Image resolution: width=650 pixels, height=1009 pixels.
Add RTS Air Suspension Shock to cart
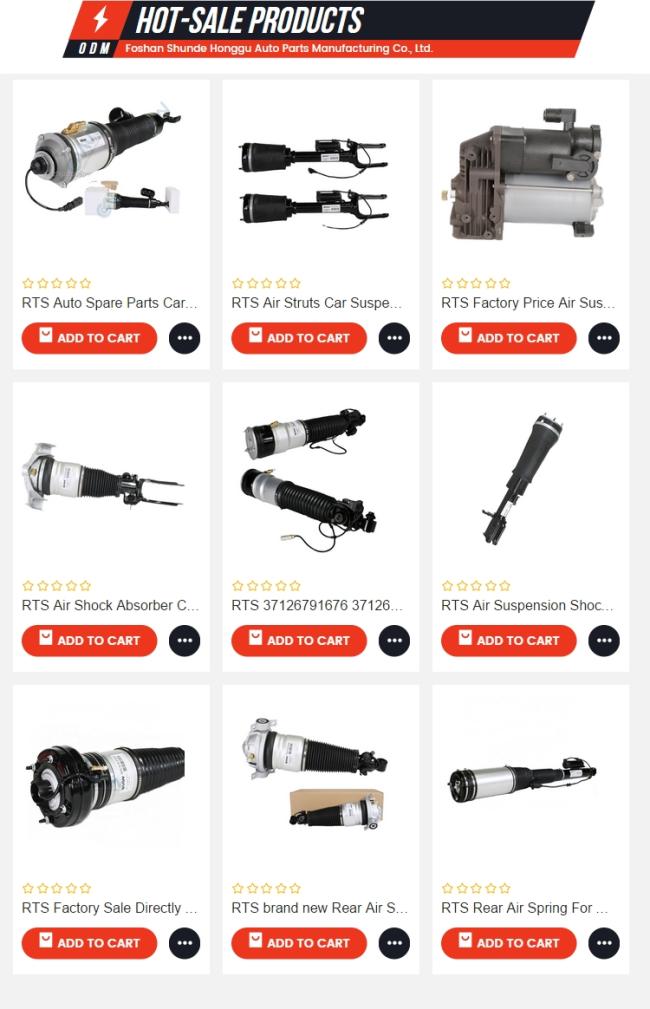click(509, 640)
